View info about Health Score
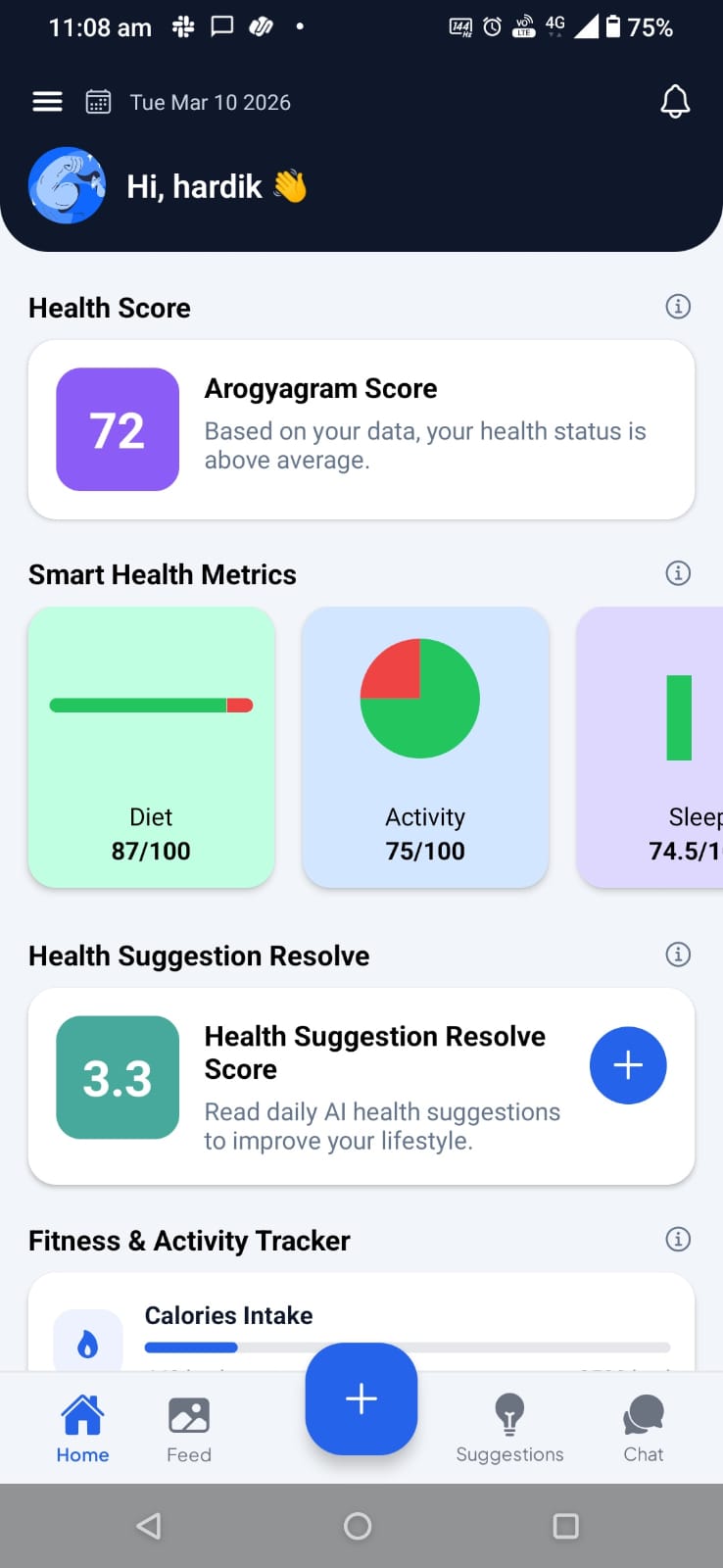The height and width of the screenshot is (1568, 723). click(678, 307)
